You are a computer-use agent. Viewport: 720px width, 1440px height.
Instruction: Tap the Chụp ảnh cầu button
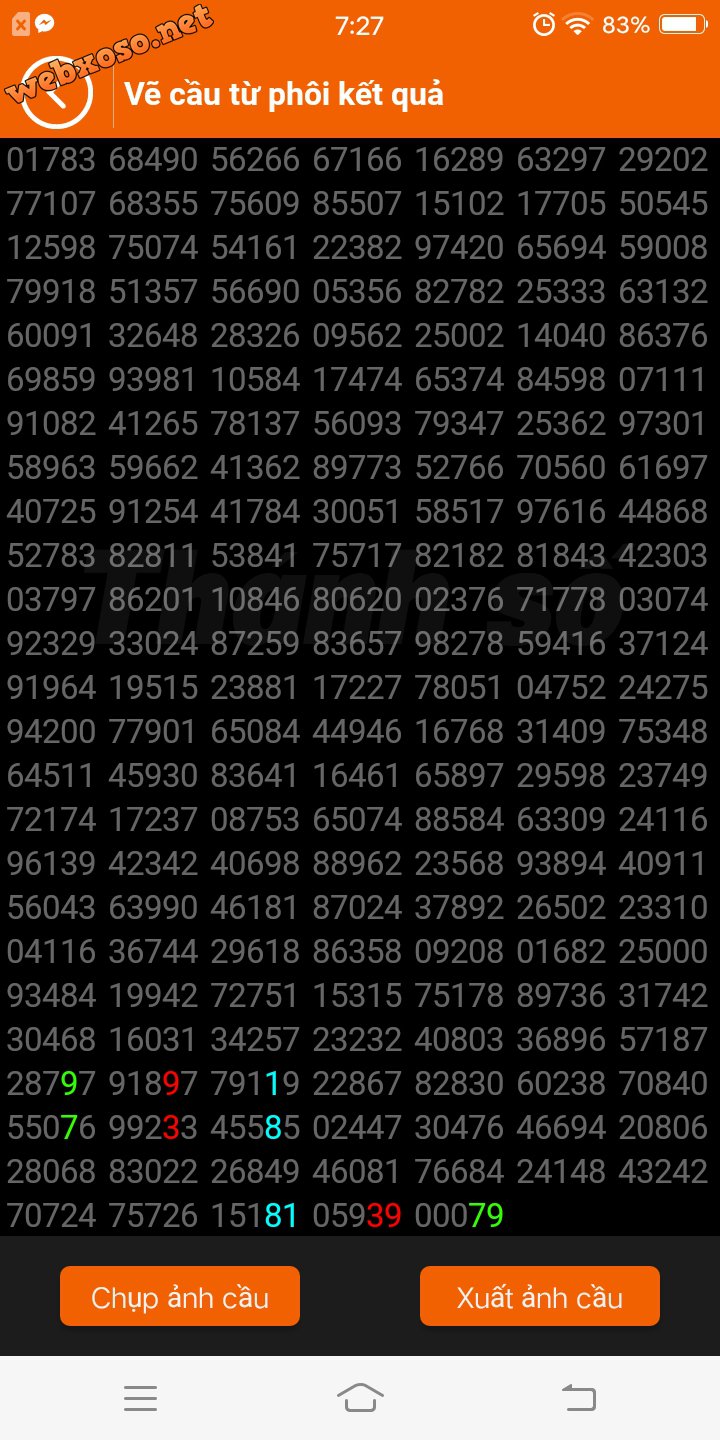click(x=180, y=1296)
